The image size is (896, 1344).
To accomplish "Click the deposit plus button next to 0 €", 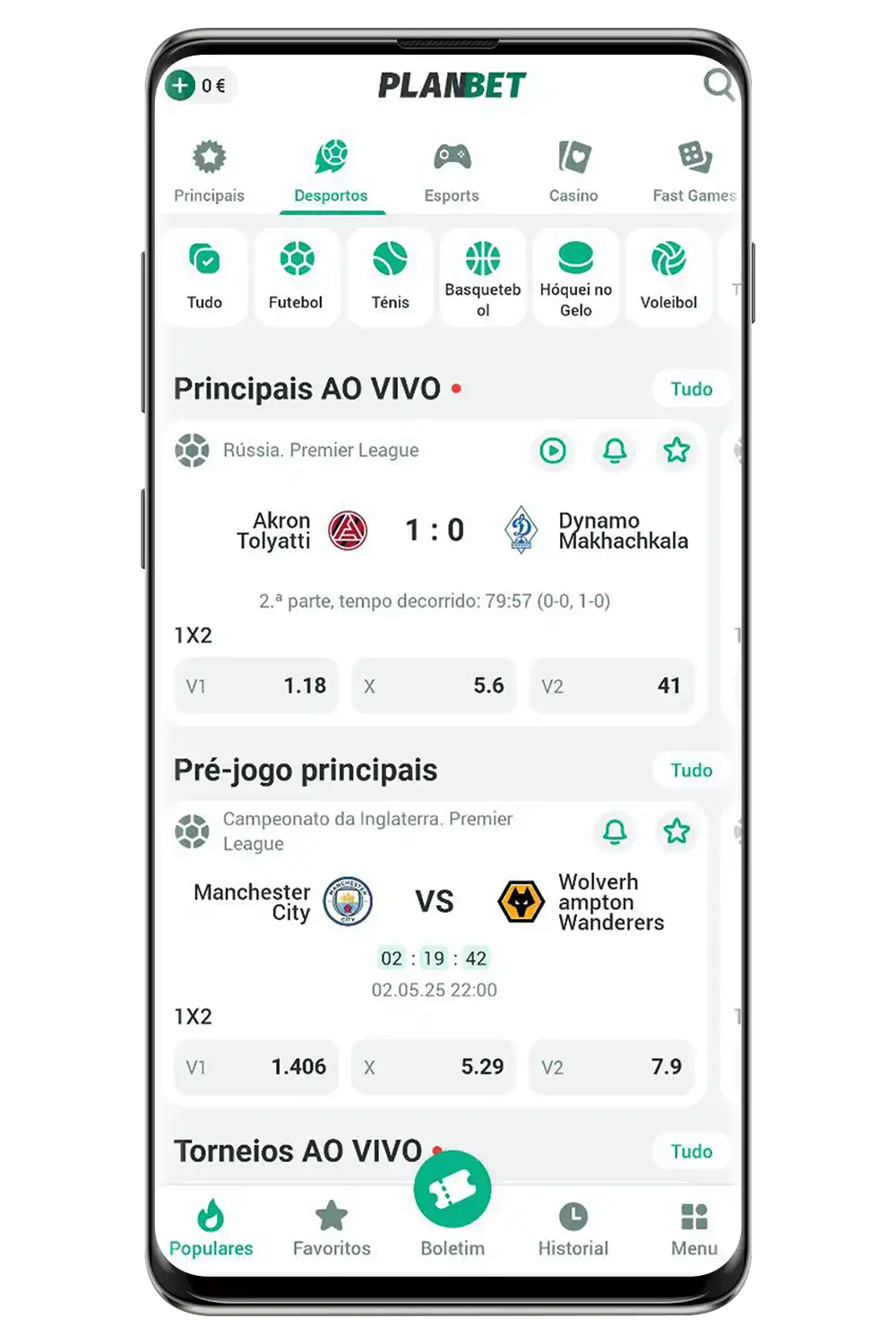I will coord(182,86).
